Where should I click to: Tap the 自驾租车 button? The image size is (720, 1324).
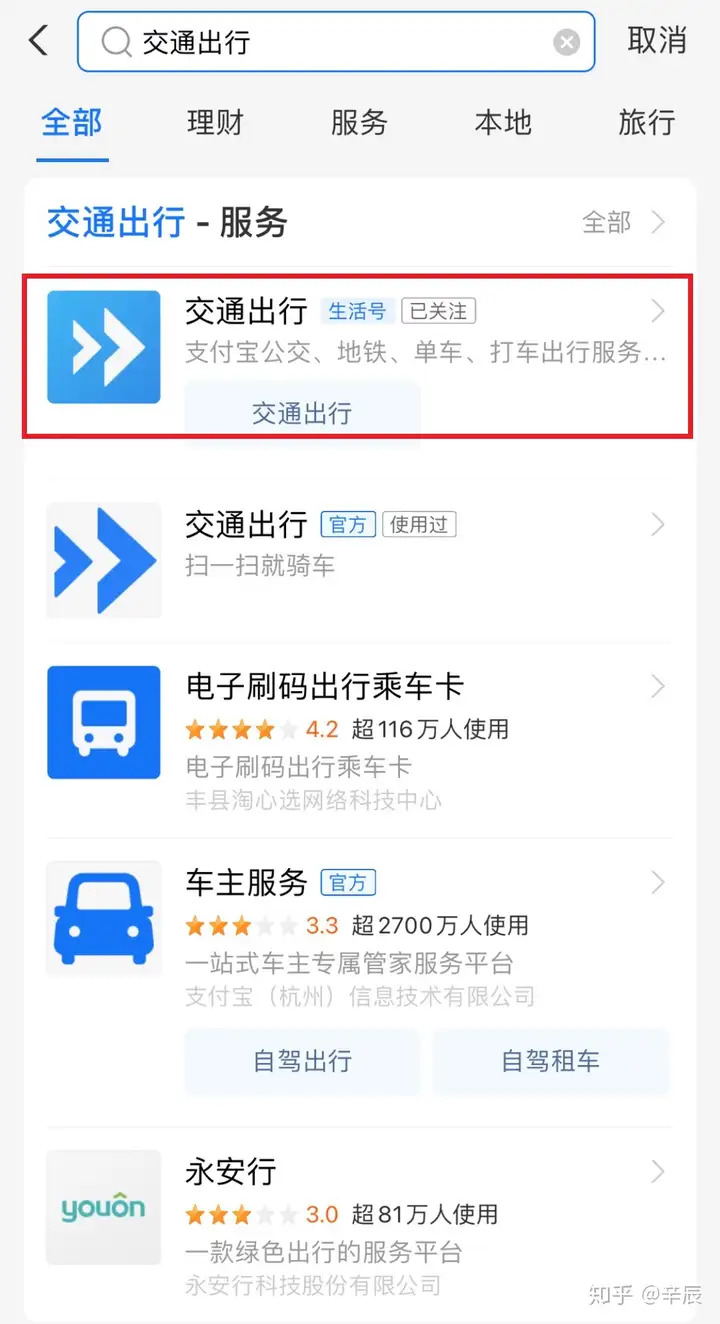click(551, 1061)
